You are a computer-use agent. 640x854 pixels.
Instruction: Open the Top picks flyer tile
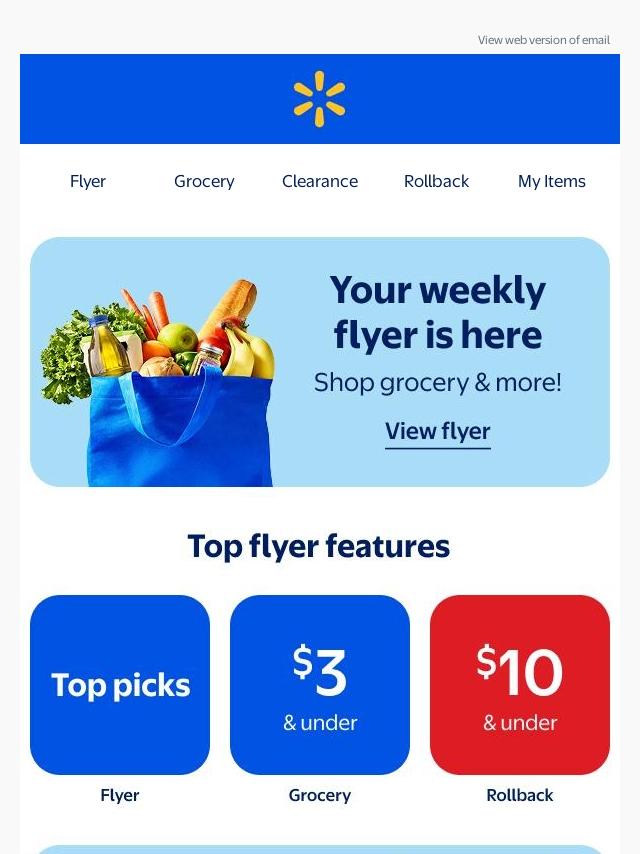120,685
